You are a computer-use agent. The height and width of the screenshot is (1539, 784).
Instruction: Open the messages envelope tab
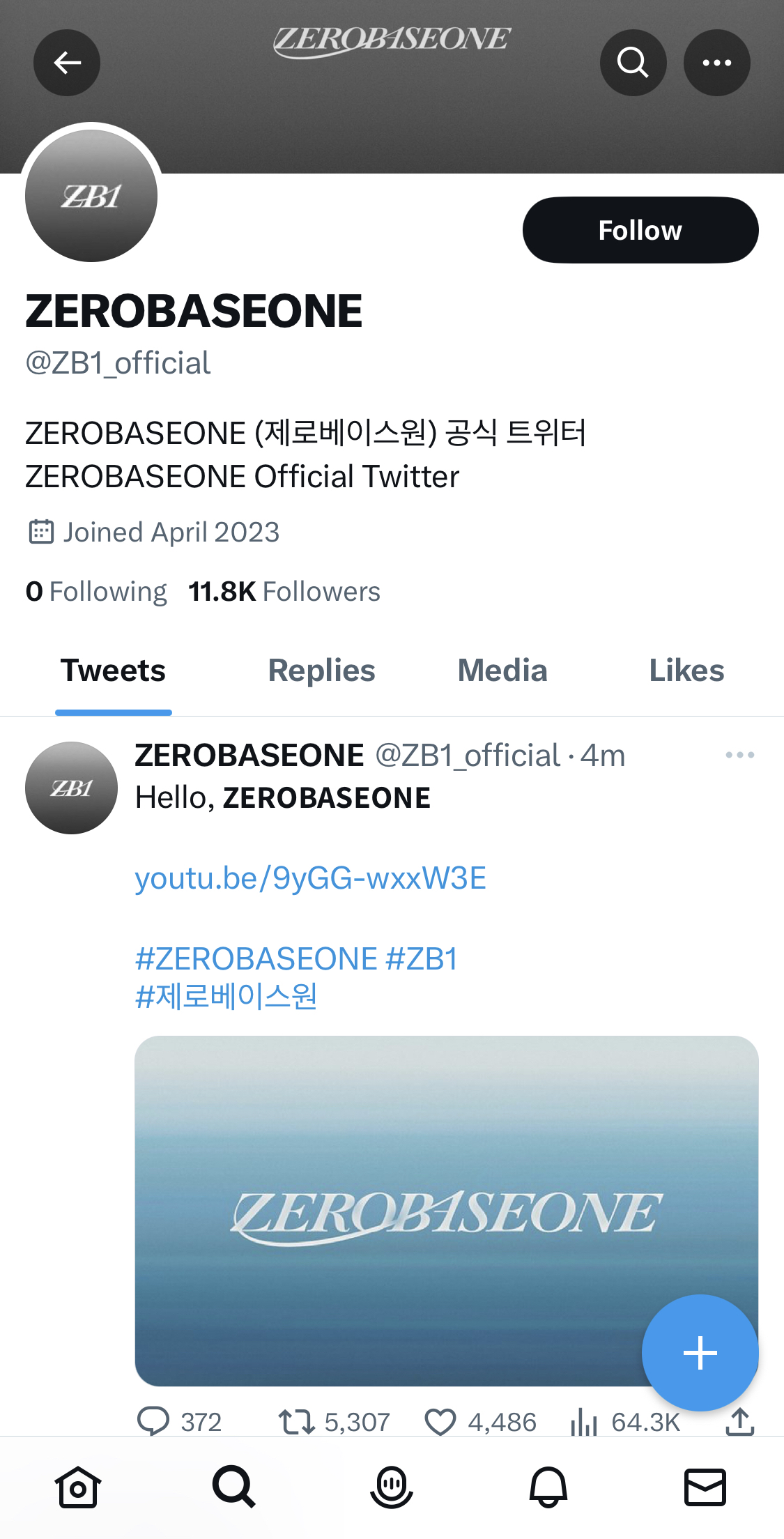705,1487
